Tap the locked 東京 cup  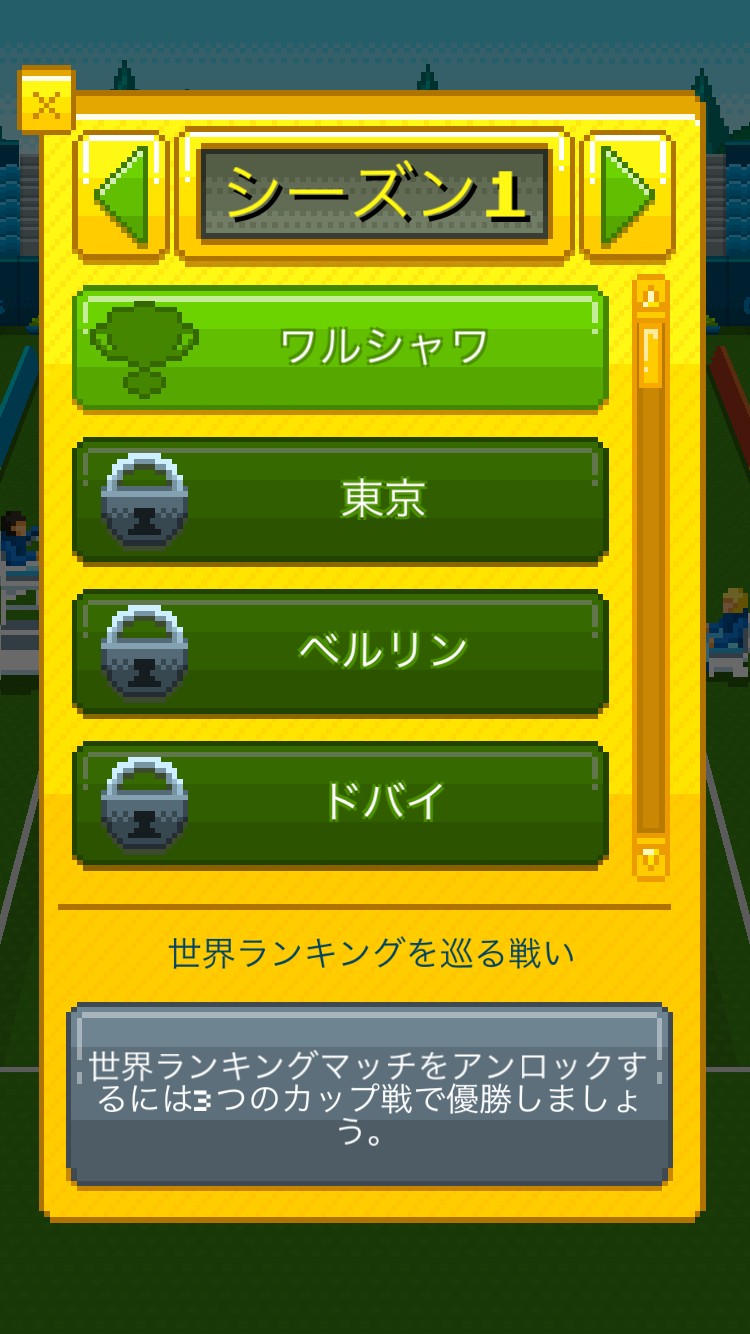click(340, 499)
